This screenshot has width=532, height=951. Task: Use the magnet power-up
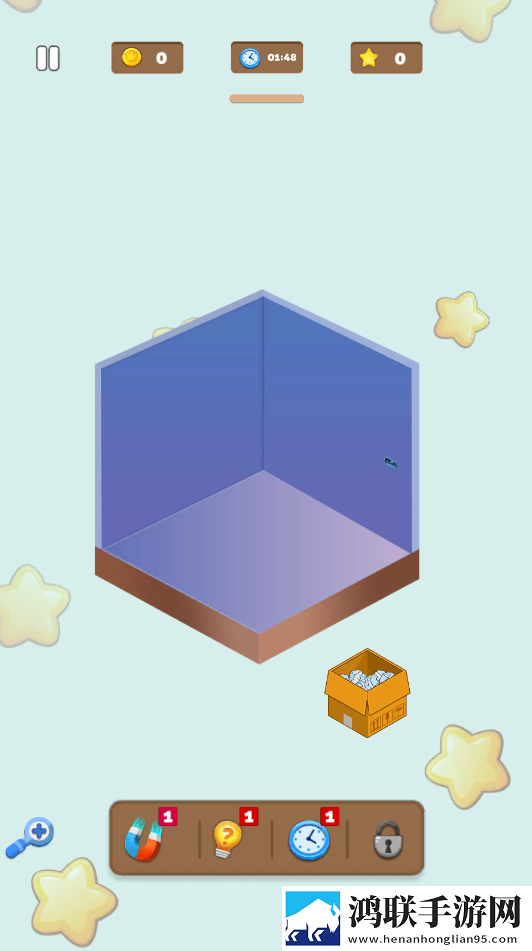pyautogui.click(x=144, y=839)
